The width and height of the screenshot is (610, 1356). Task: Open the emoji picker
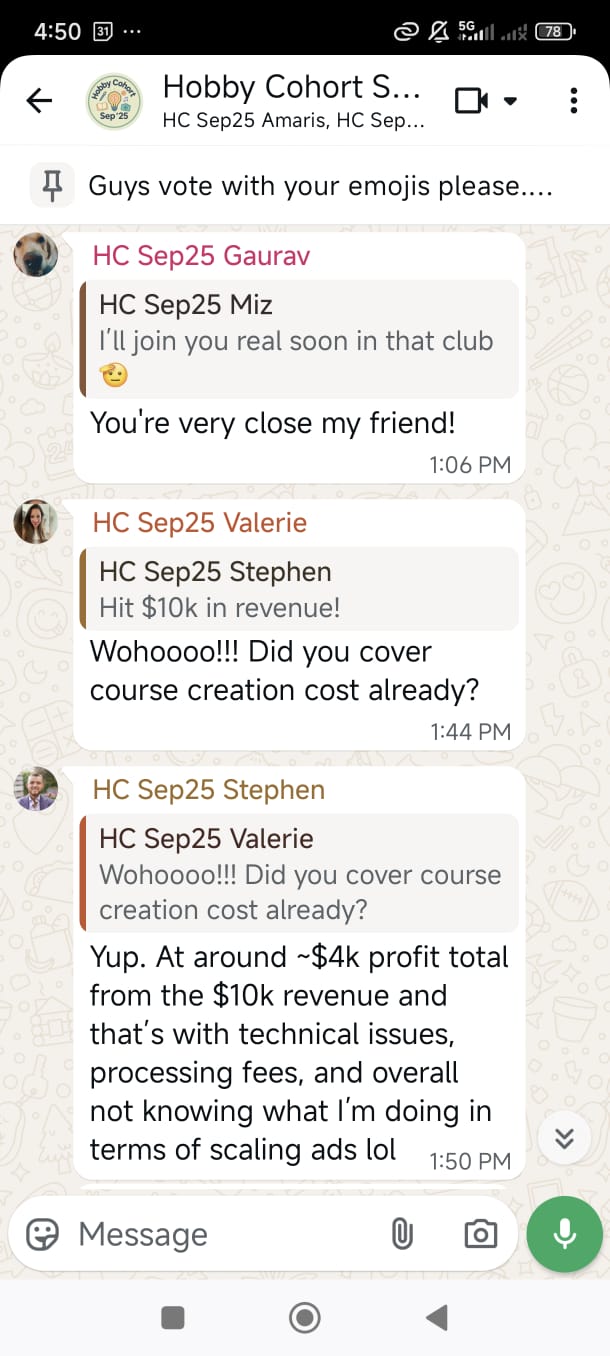42,1234
